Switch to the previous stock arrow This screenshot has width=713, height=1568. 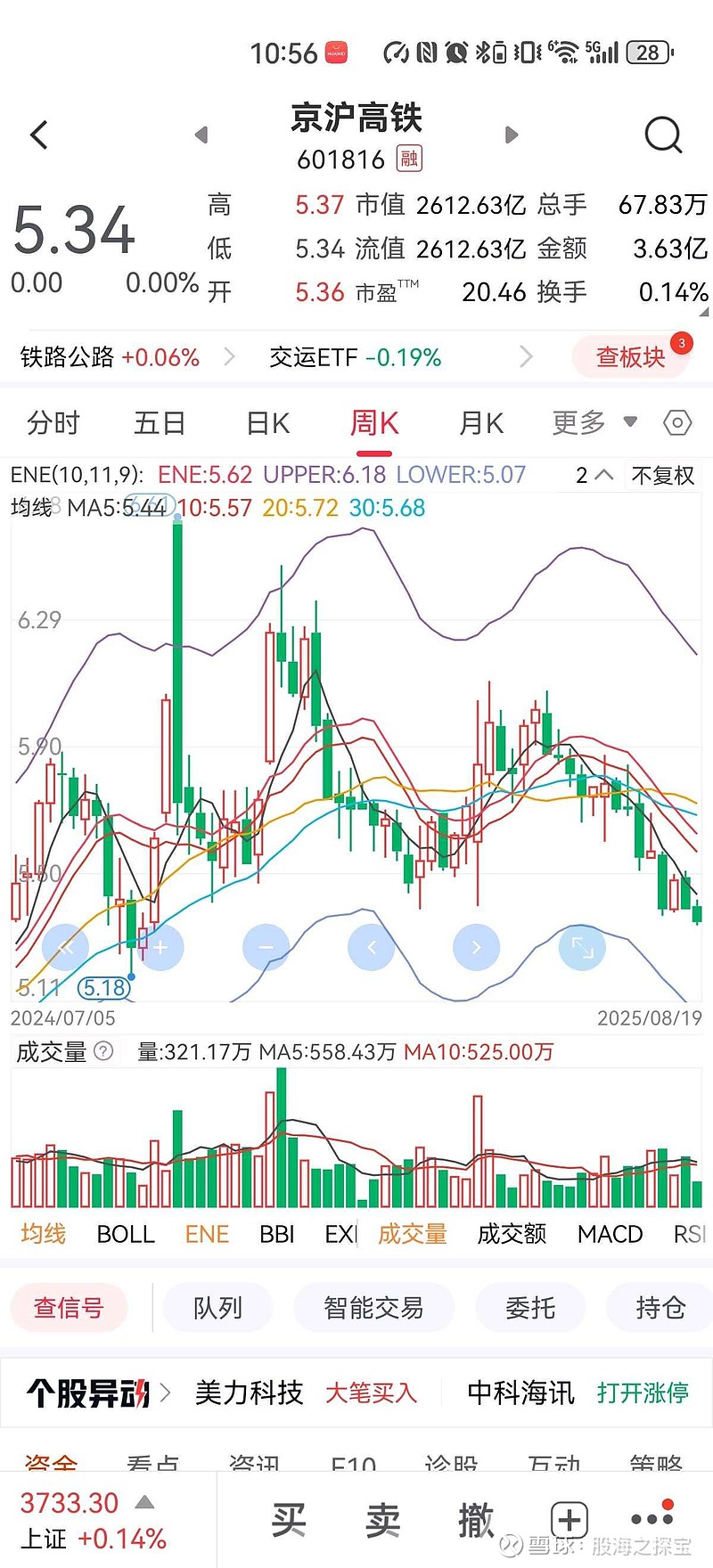pyautogui.click(x=201, y=135)
